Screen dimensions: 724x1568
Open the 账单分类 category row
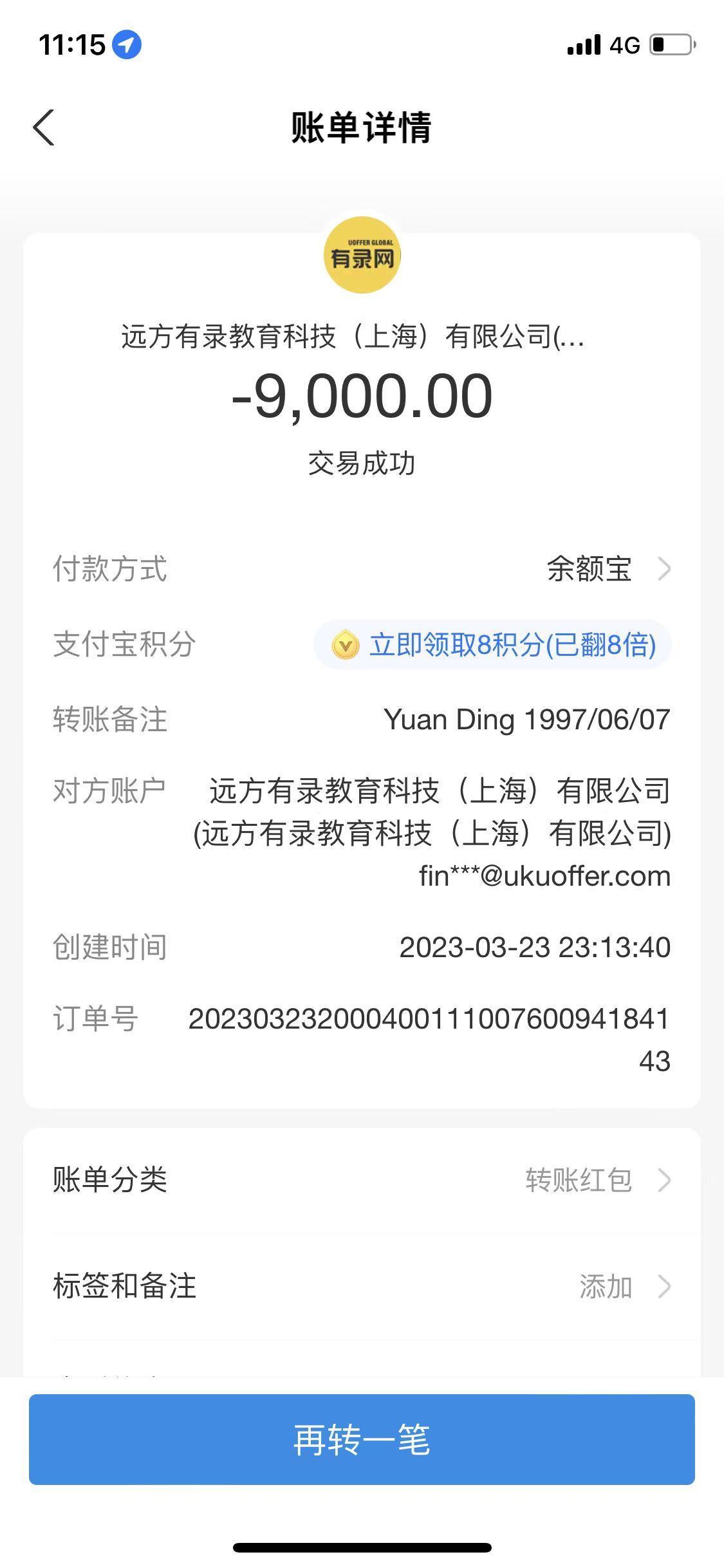(362, 1180)
